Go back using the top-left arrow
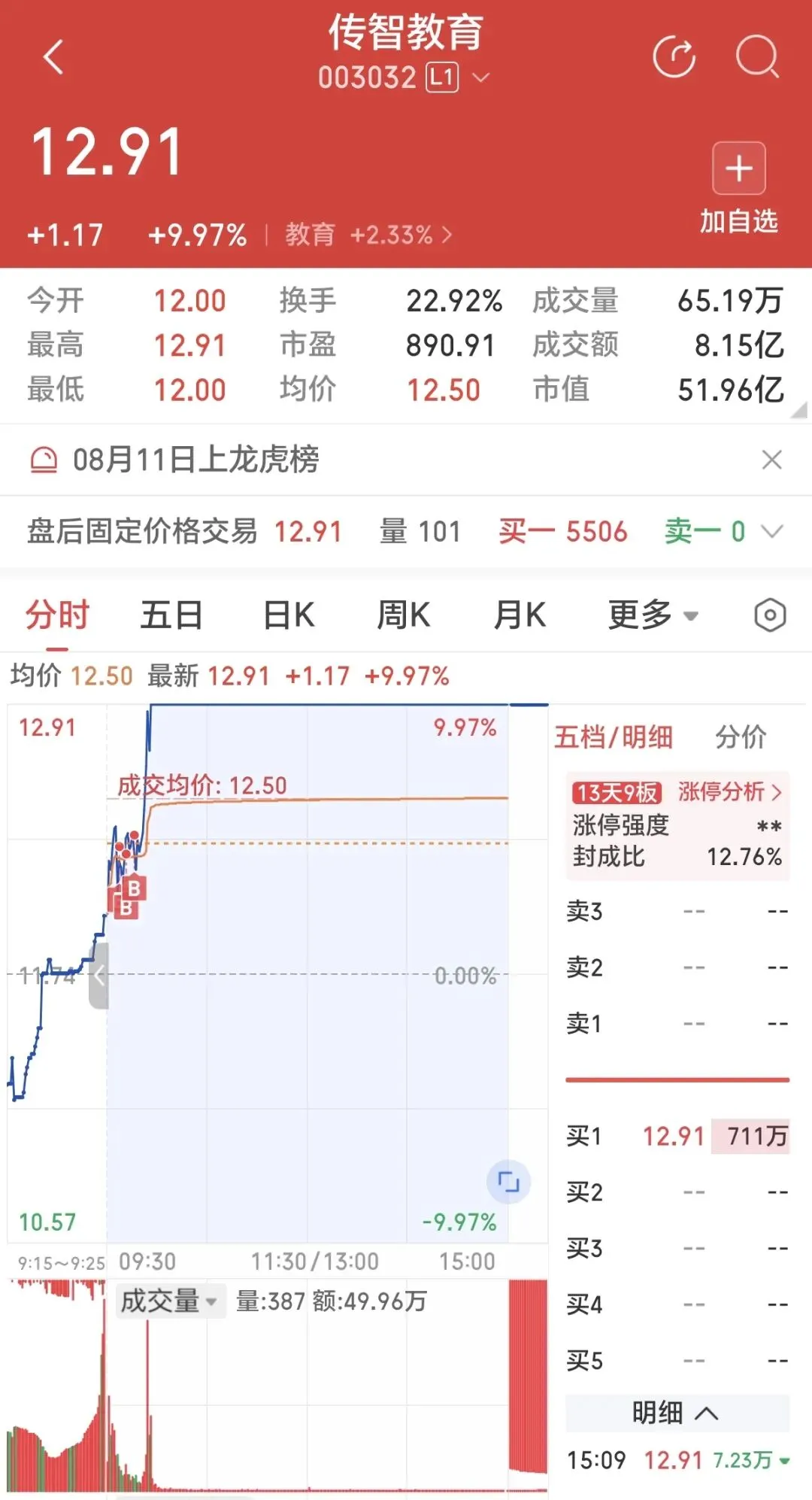 [x=53, y=57]
